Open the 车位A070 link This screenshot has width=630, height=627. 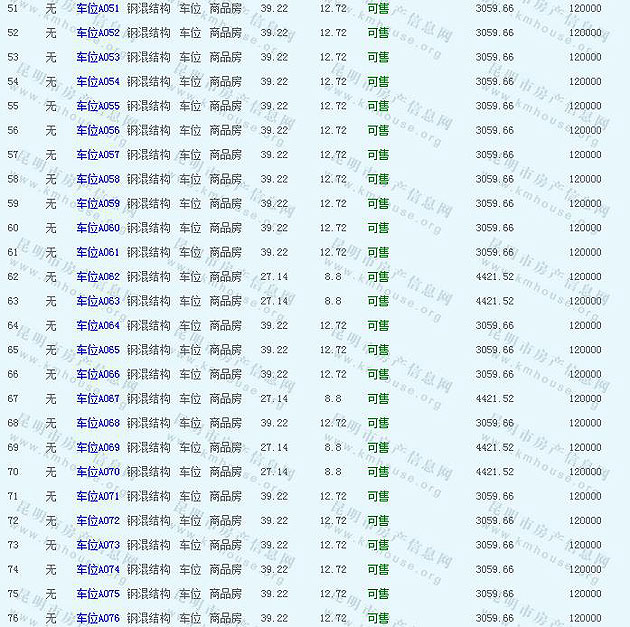pyautogui.click(x=98, y=472)
